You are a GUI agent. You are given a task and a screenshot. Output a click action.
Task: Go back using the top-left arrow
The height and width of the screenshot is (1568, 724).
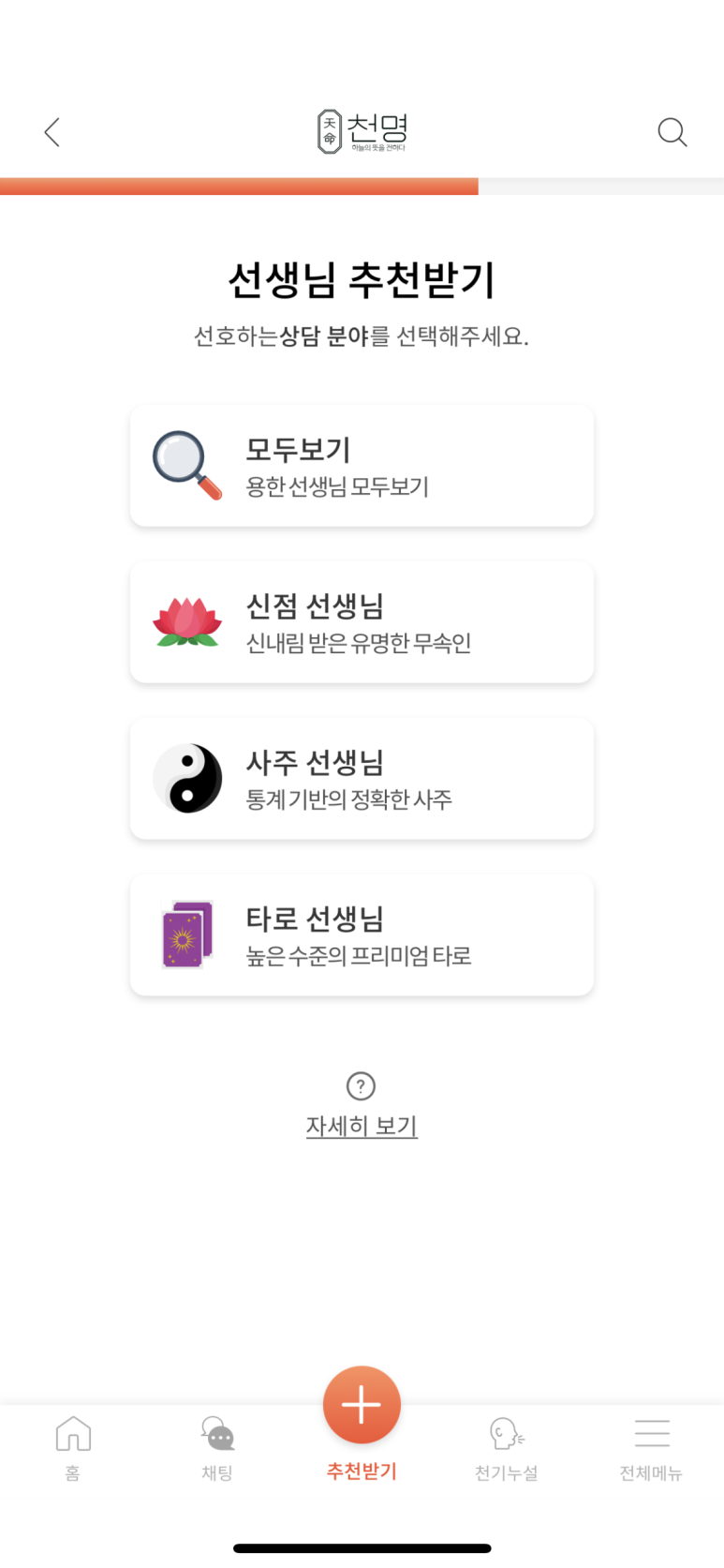click(x=52, y=132)
